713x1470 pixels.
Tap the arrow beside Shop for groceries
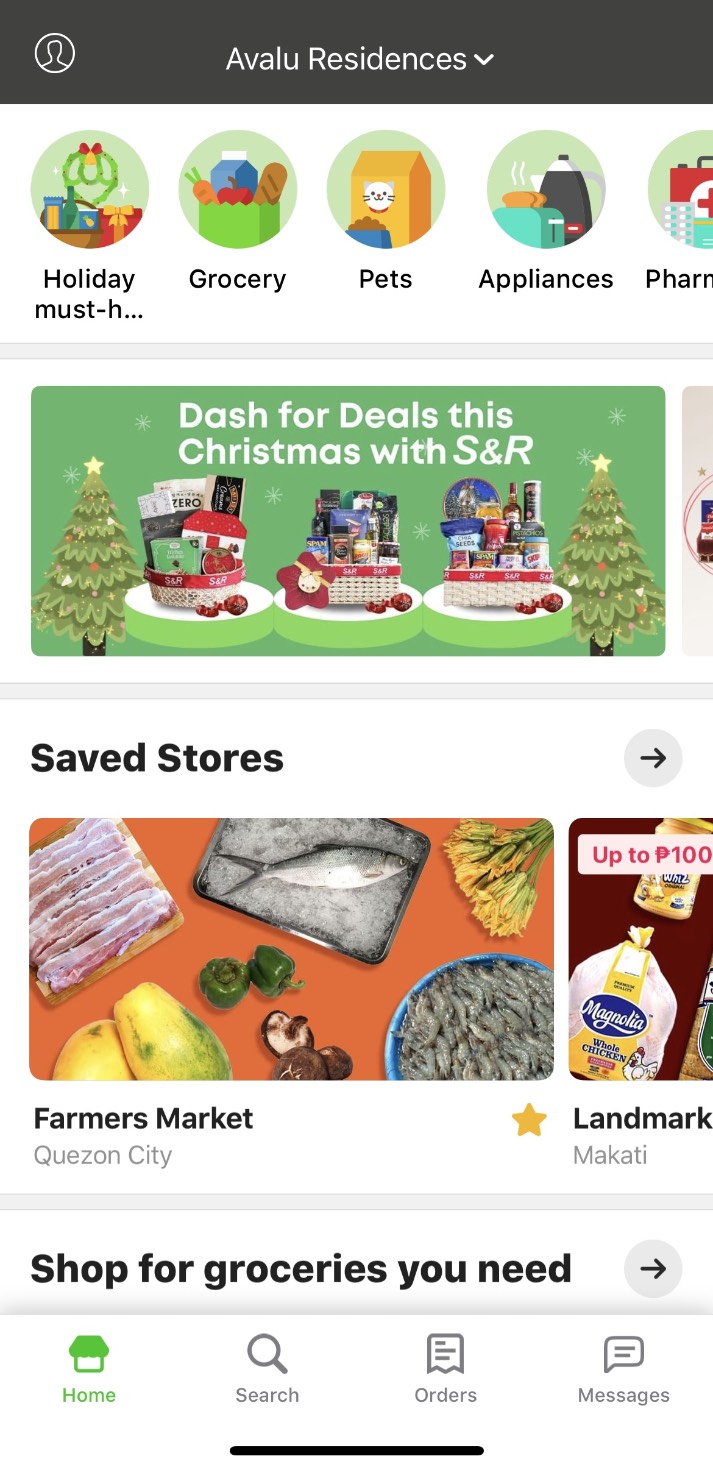pos(653,1269)
